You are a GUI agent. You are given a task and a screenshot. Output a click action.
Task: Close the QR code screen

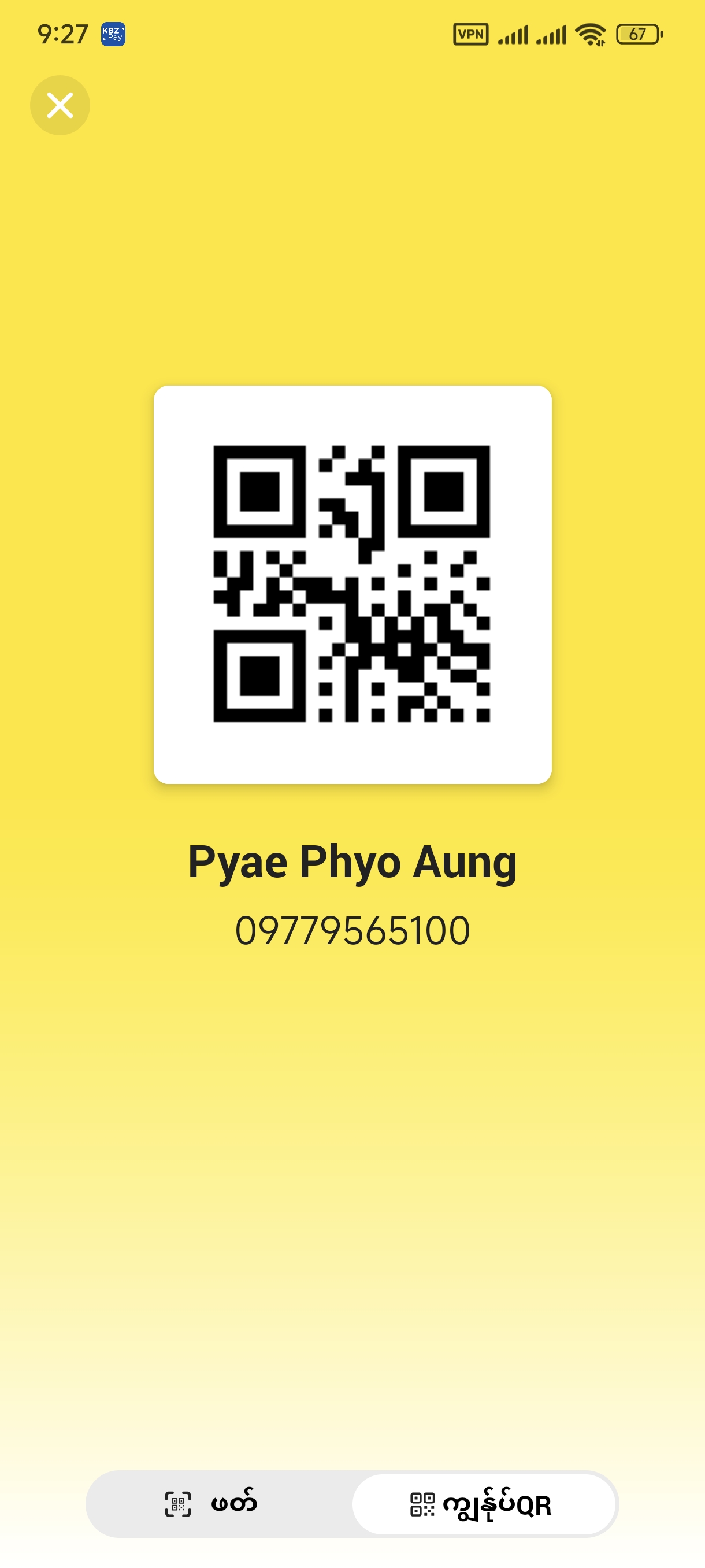[x=60, y=105]
